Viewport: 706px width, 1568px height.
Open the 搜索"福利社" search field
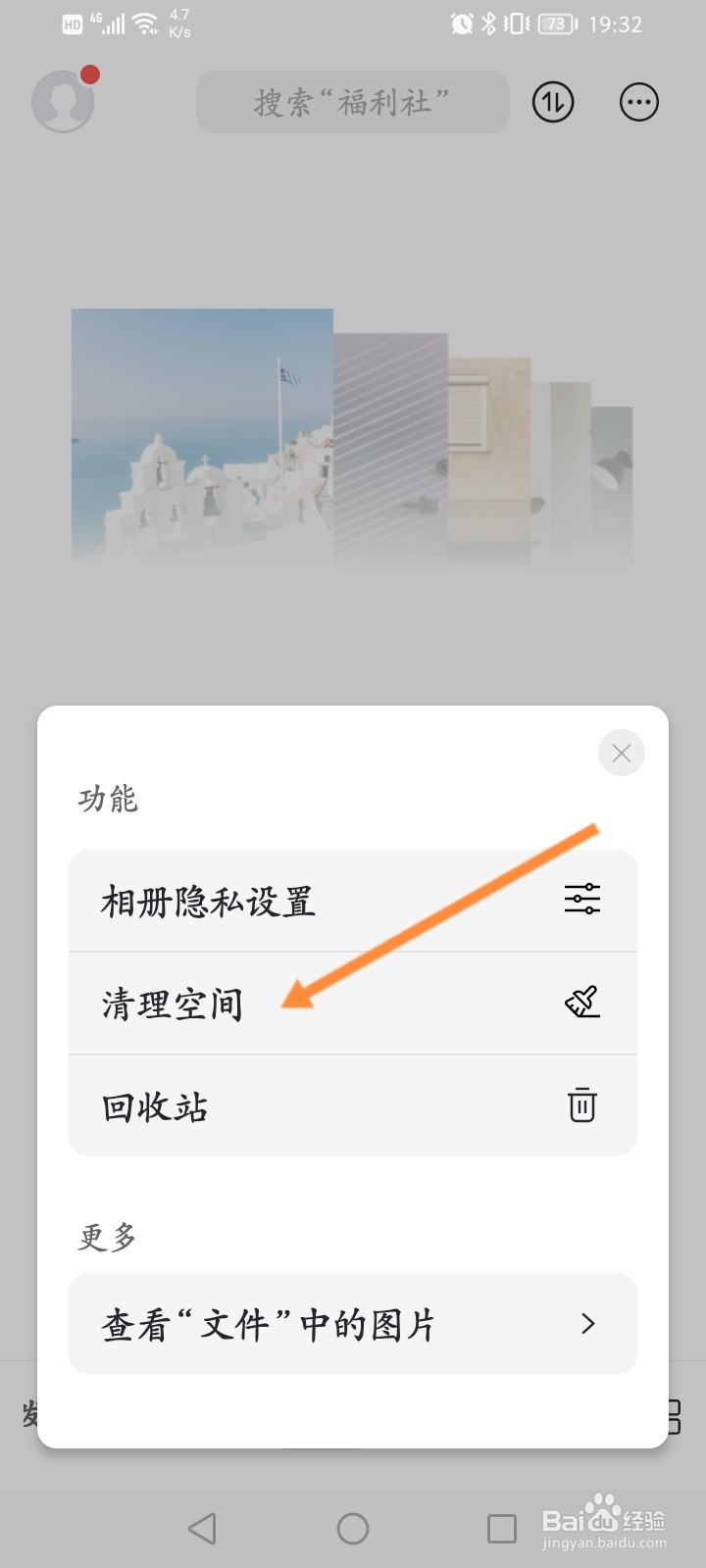(351, 102)
